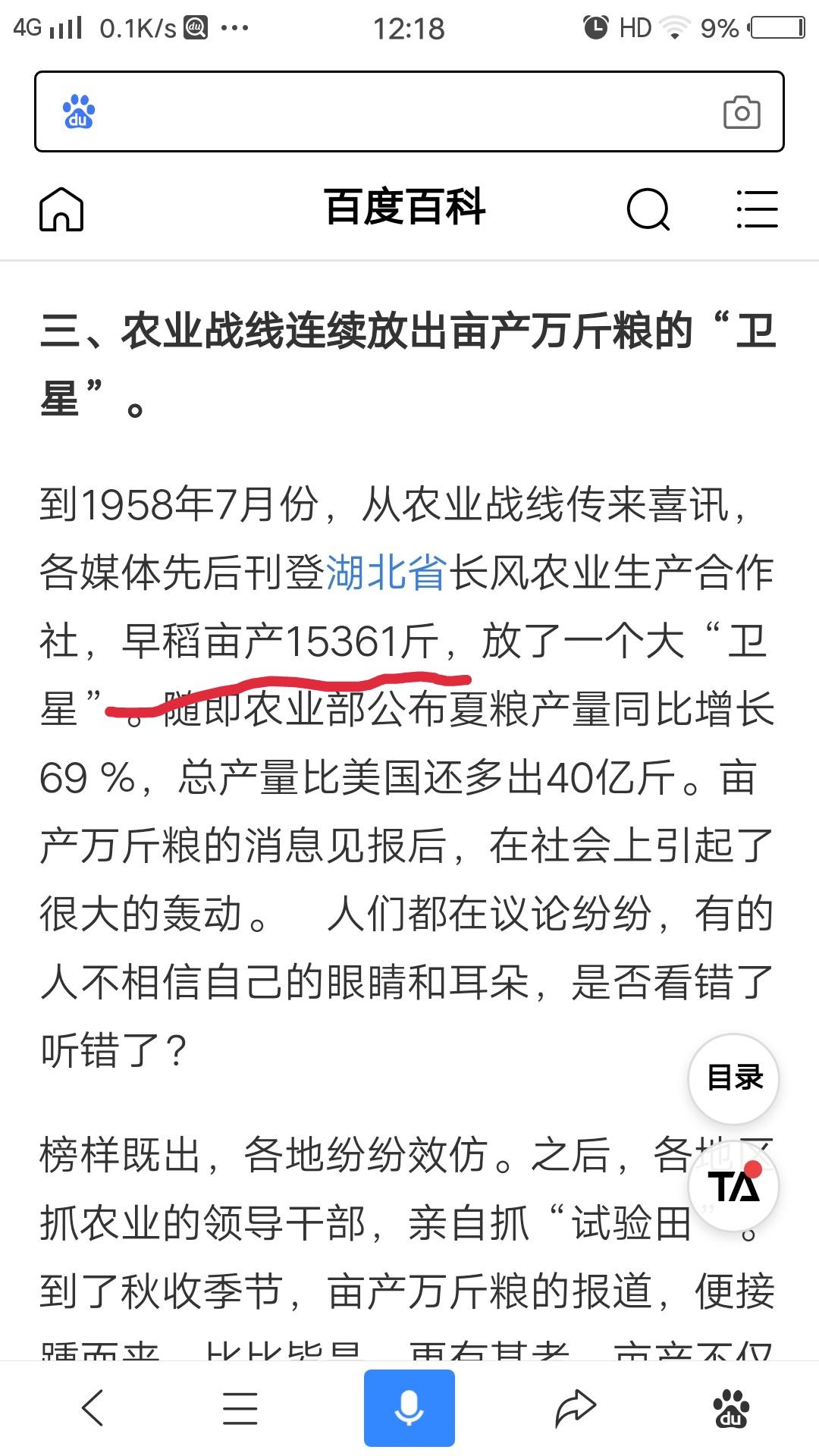The height and width of the screenshot is (1456, 819).
Task: Open the Baike search magnifier
Action: pyautogui.click(x=648, y=209)
